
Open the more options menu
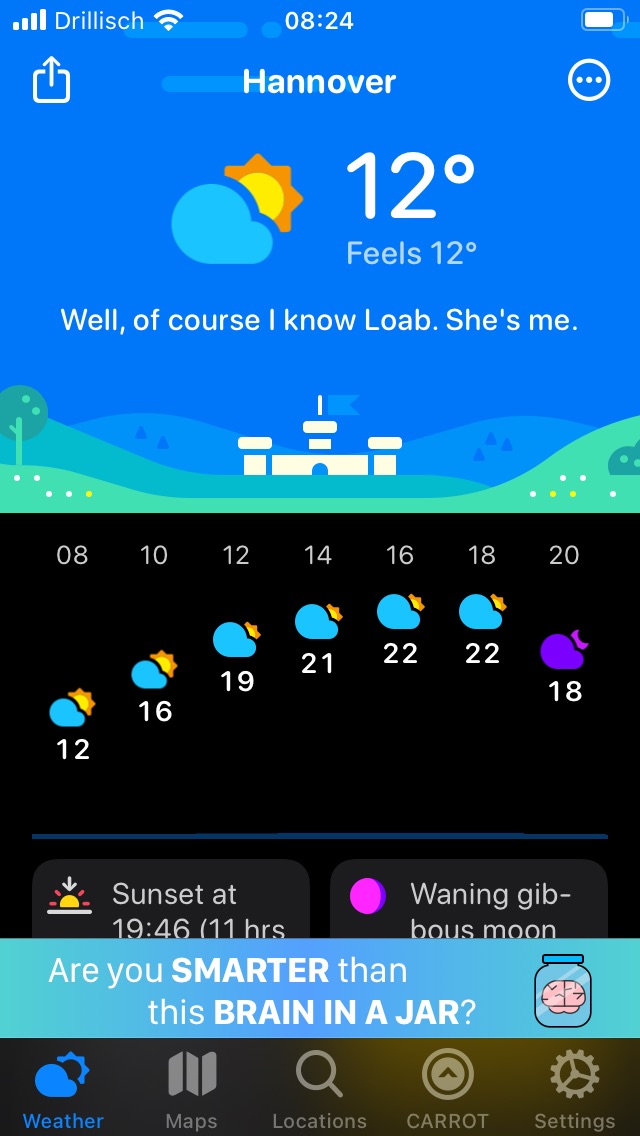(588, 80)
